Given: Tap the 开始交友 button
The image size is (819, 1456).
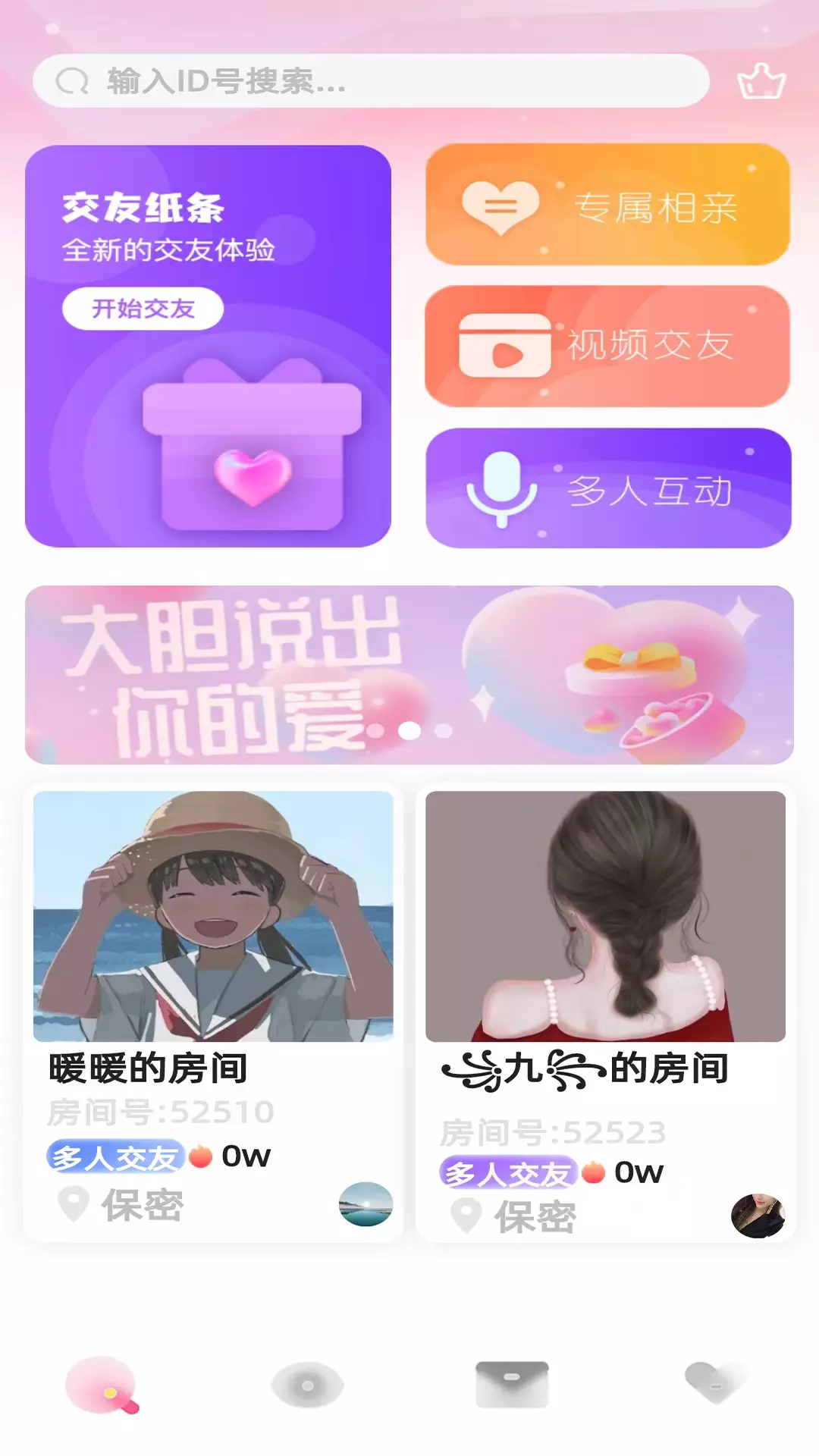Looking at the screenshot, I should (x=143, y=309).
